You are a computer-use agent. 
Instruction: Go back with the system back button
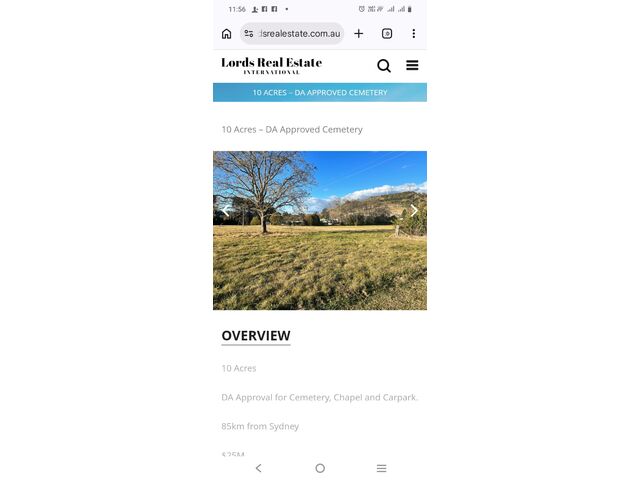[x=259, y=468]
